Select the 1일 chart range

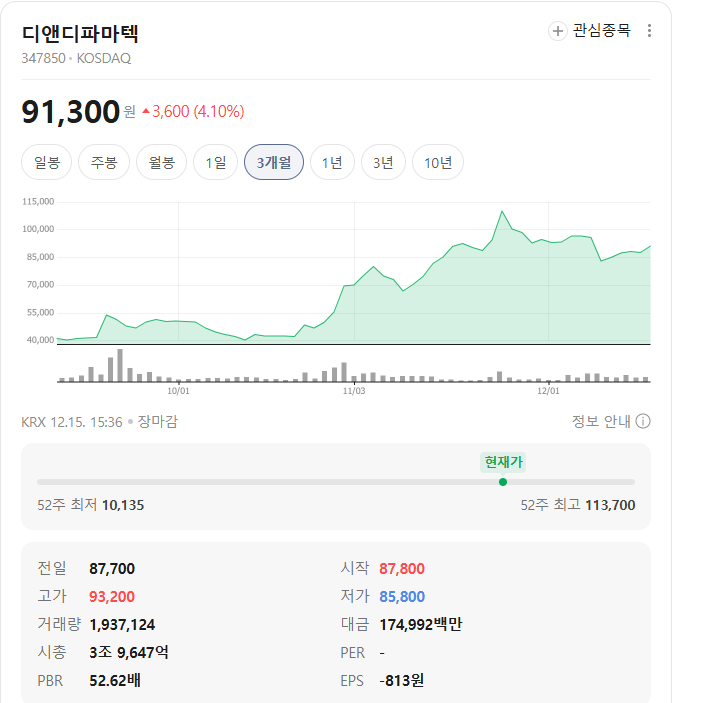pos(216,162)
